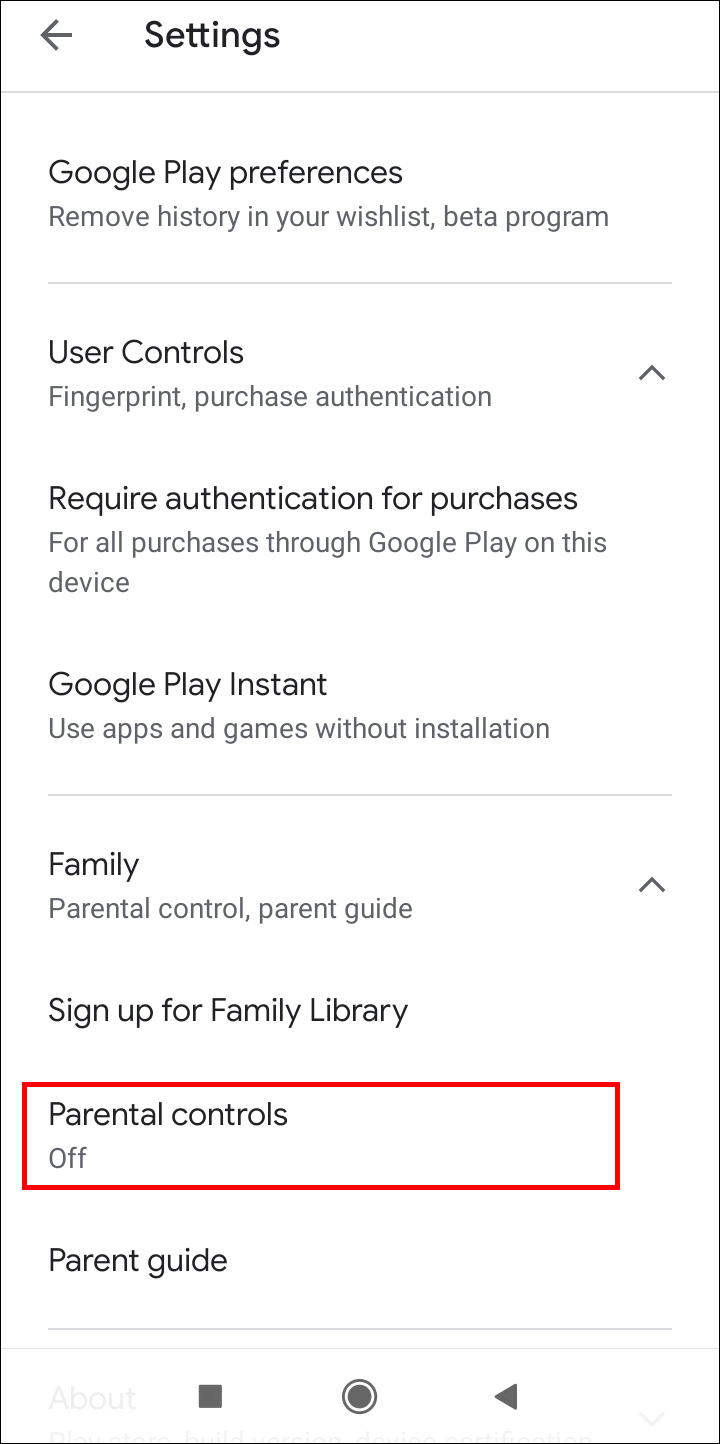720x1444 pixels.
Task: Open Google Play Instant settings
Action: [x=360, y=706]
